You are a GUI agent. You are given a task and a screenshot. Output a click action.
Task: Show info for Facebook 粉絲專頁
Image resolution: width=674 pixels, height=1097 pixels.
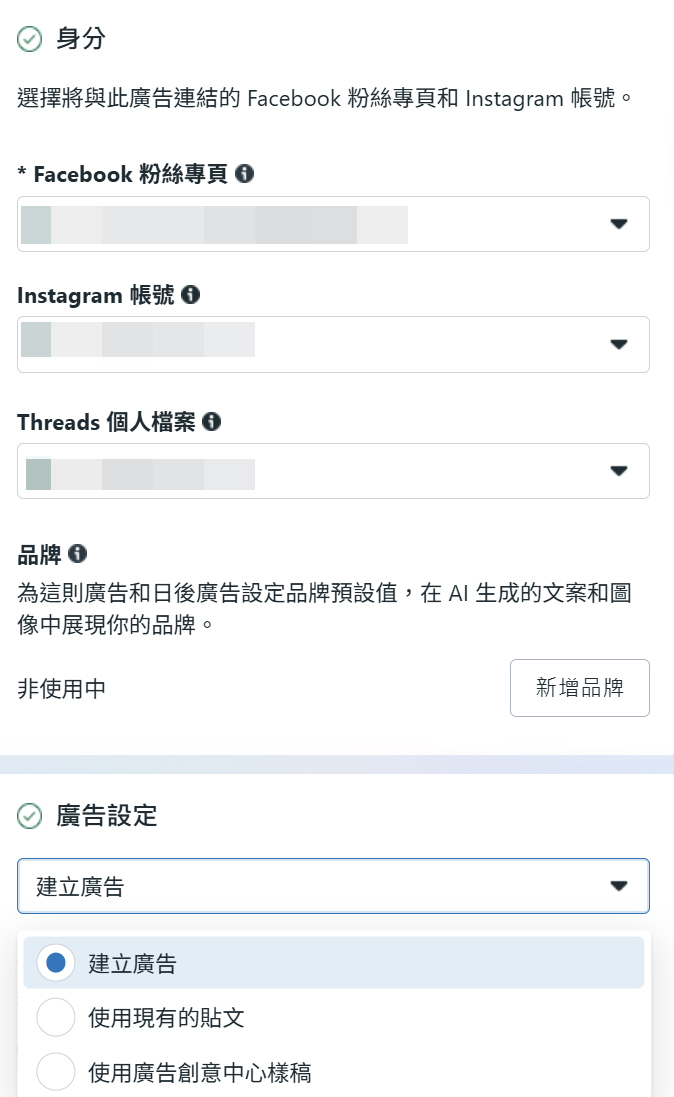click(x=244, y=173)
